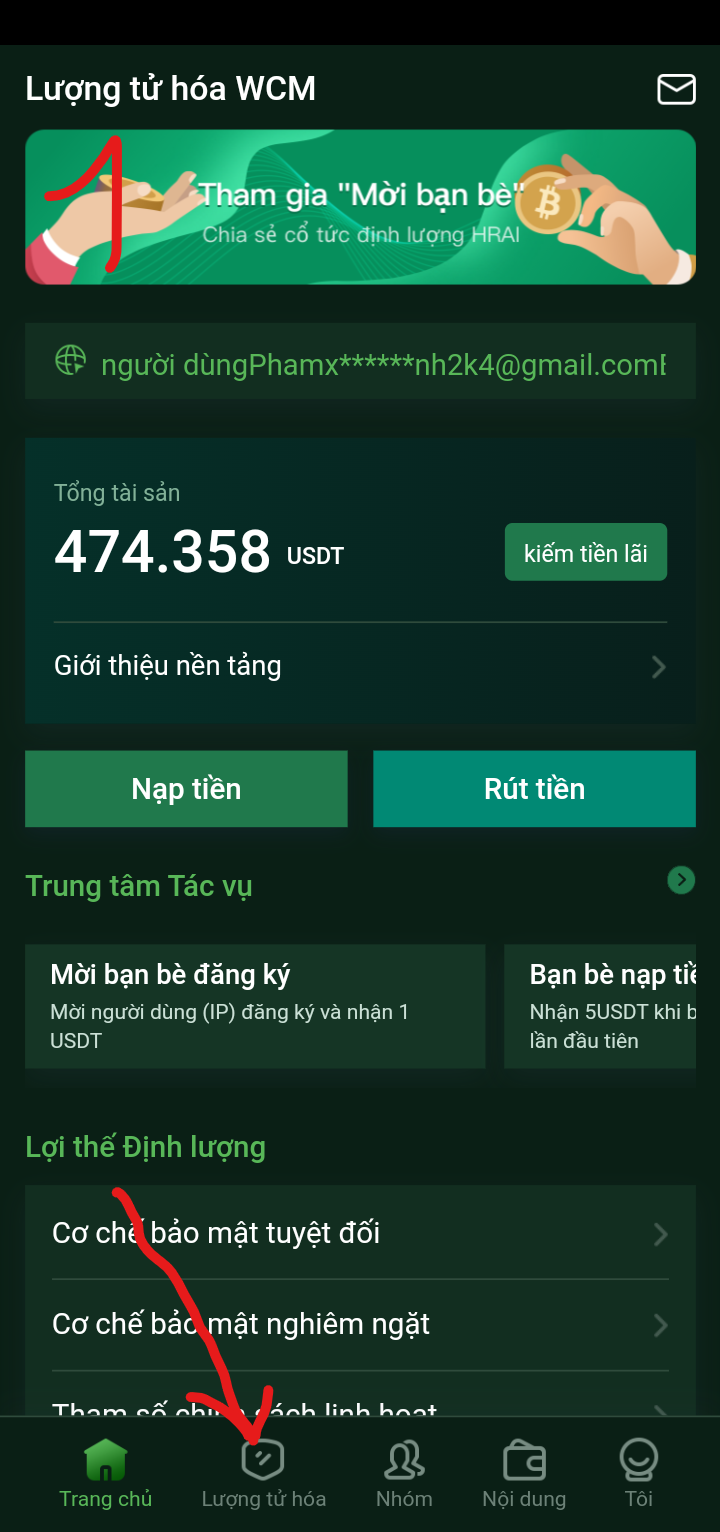Open the "Mời bạn bè" invite banner
The width and height of the screenshot is (720, 1532).
360,207
